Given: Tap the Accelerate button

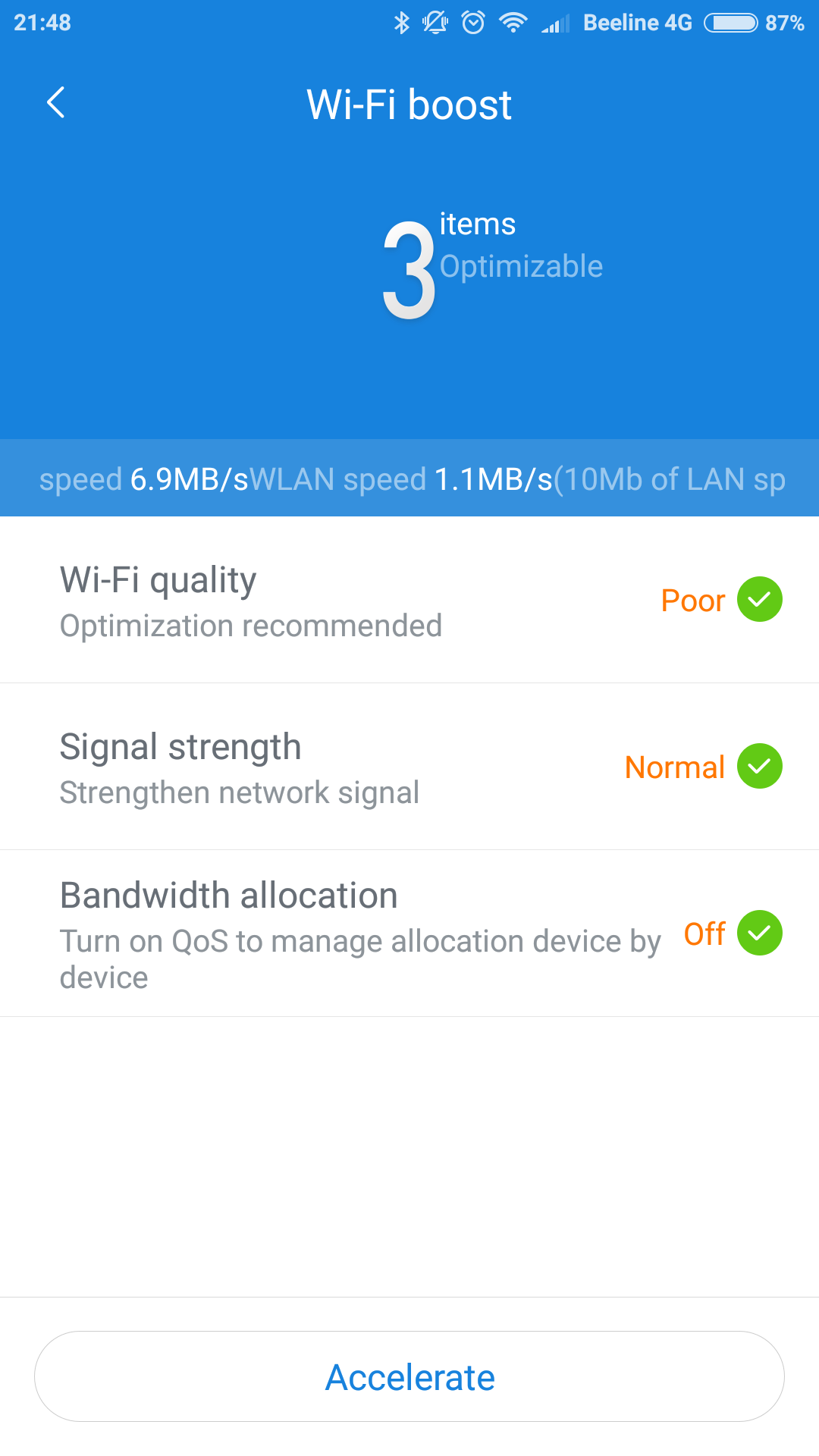Looking at the screenshot, I should (x=409, y=1376).
